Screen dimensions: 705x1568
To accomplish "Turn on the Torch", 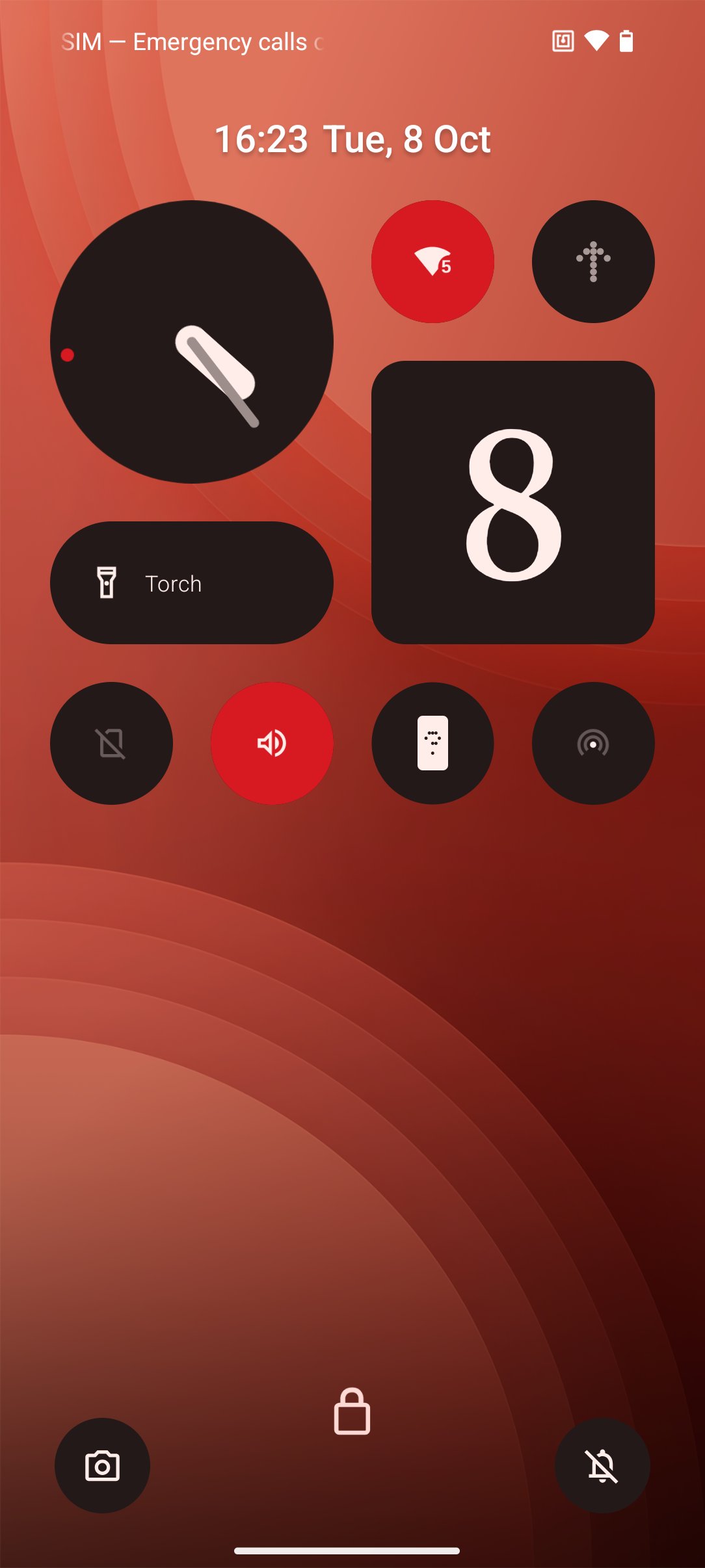I will (192, 583).
